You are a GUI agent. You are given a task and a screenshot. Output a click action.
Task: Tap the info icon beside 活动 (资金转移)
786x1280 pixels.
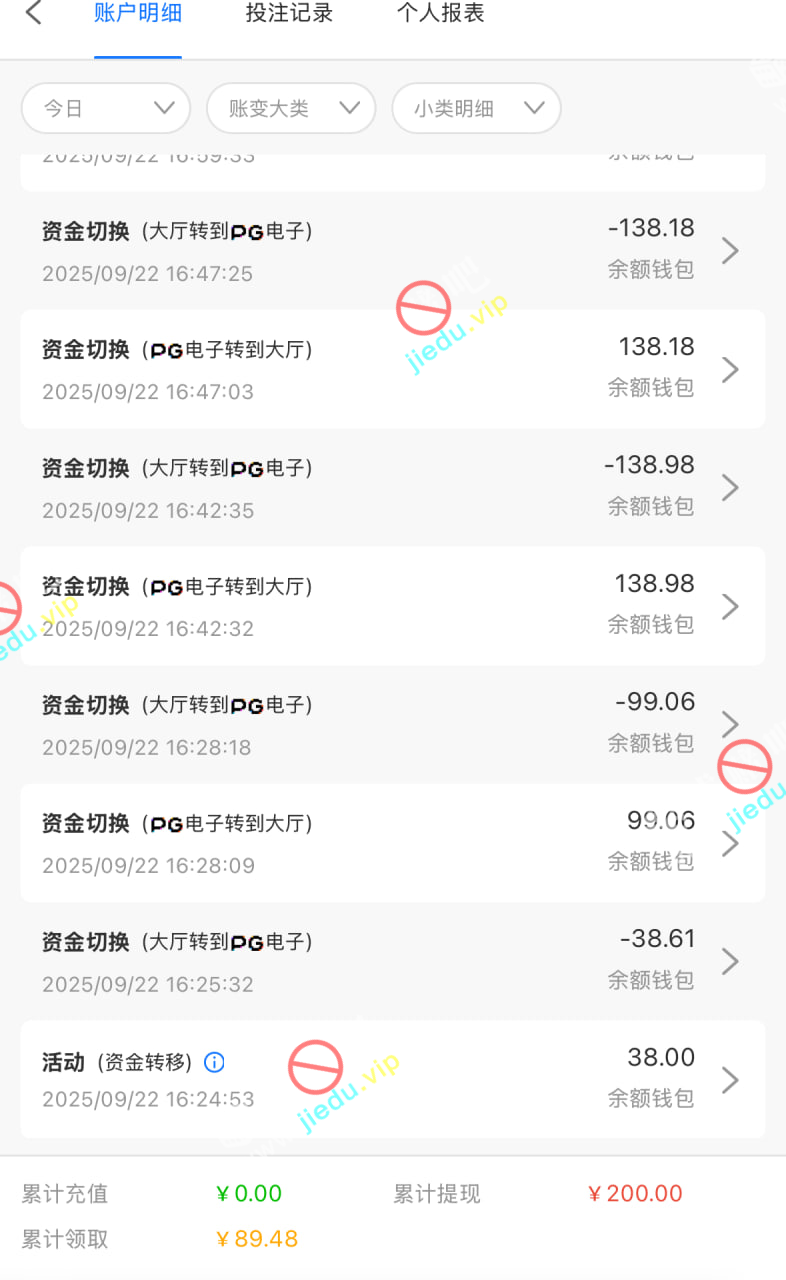click(214, 1062)
